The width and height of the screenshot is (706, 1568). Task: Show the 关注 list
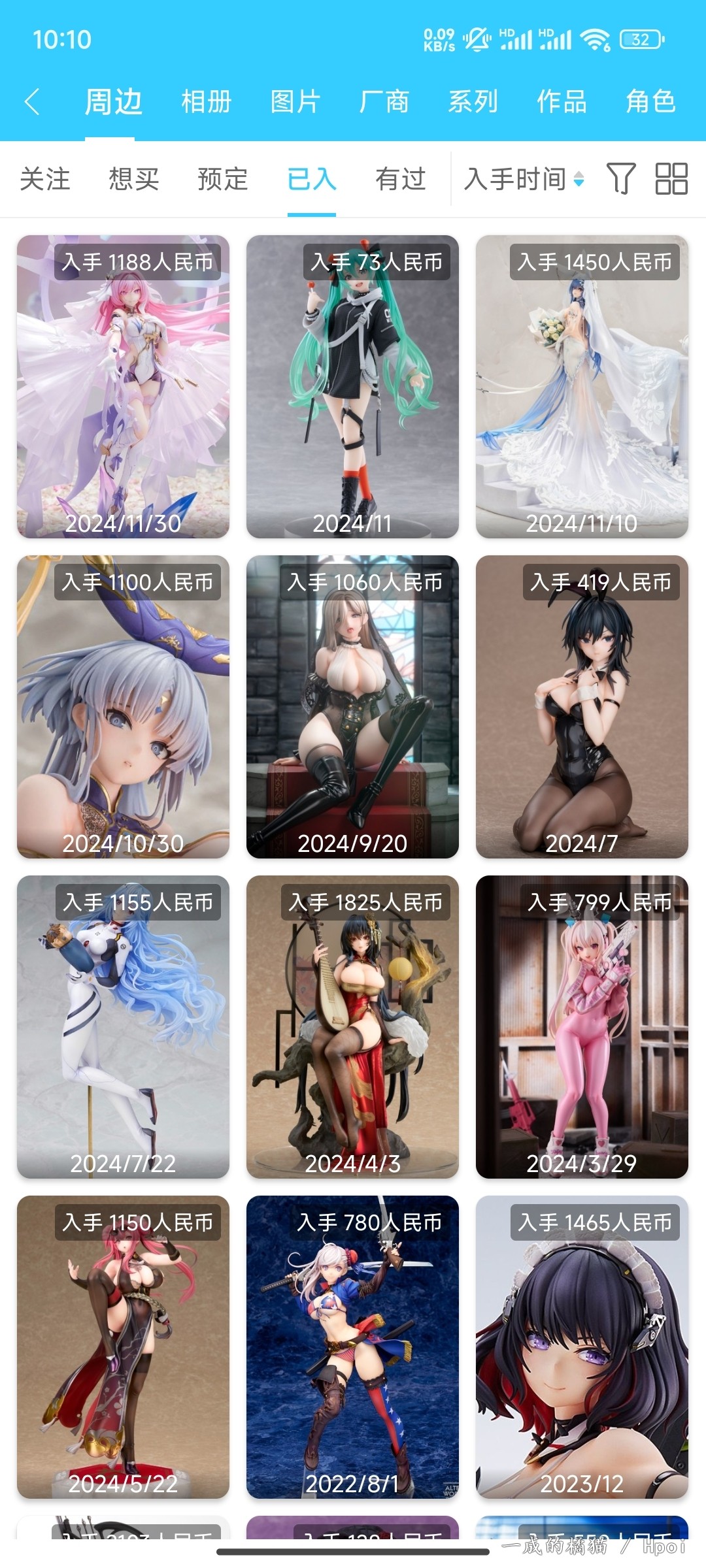[x=45, y=179]
